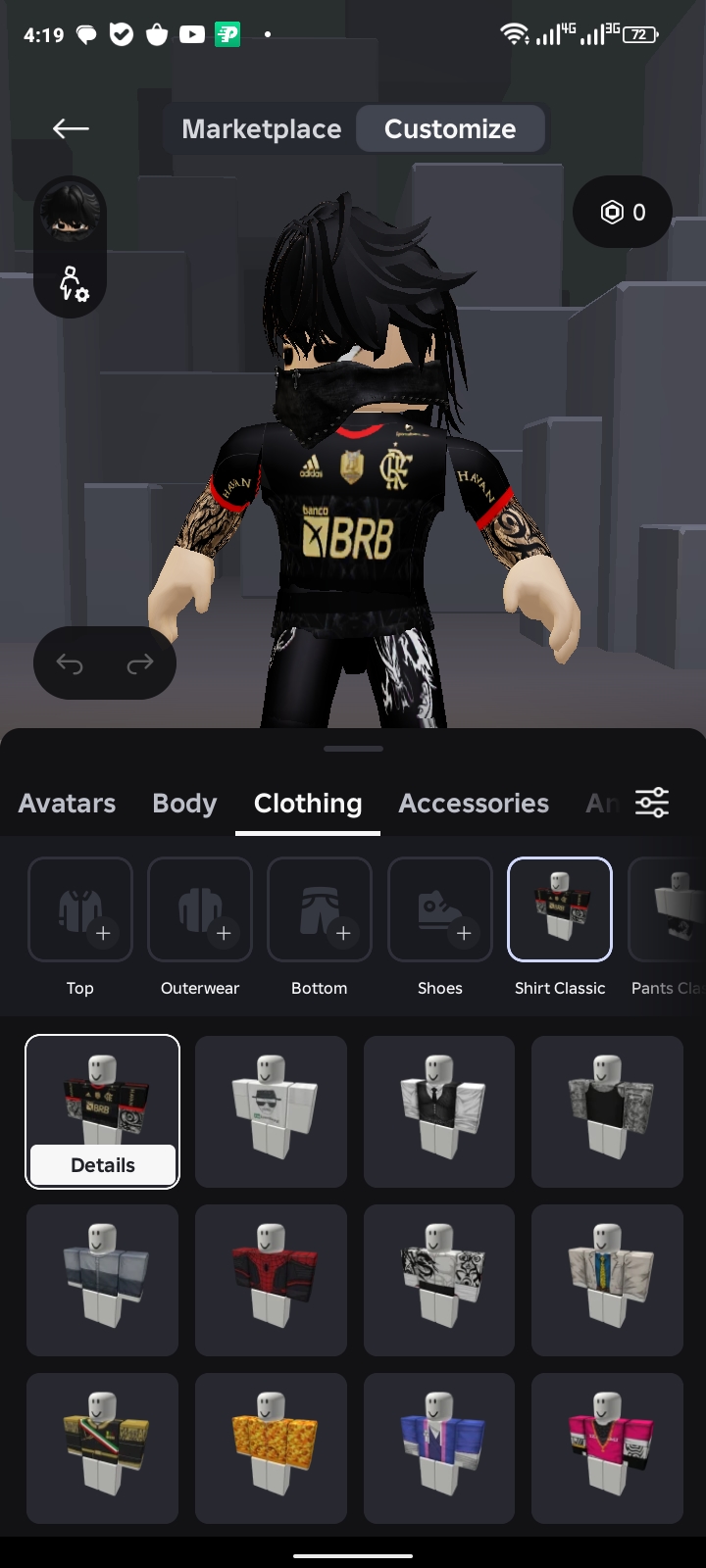View Details of equipped shirt
Viewport: 706px width, 1568px height.
pyautogui.click(x=103, y=1165)
